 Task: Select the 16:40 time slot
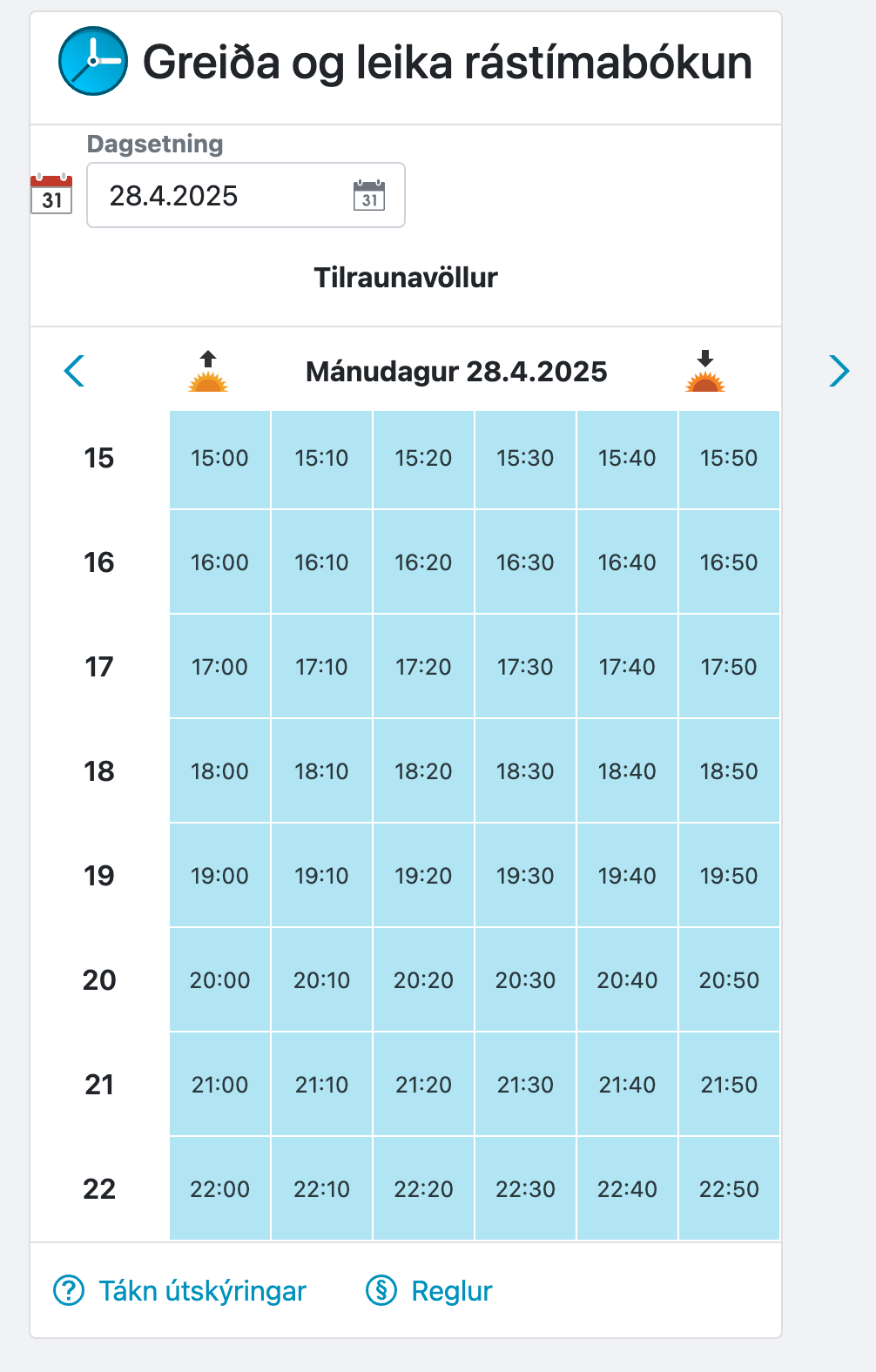click(x=627, y=562)
